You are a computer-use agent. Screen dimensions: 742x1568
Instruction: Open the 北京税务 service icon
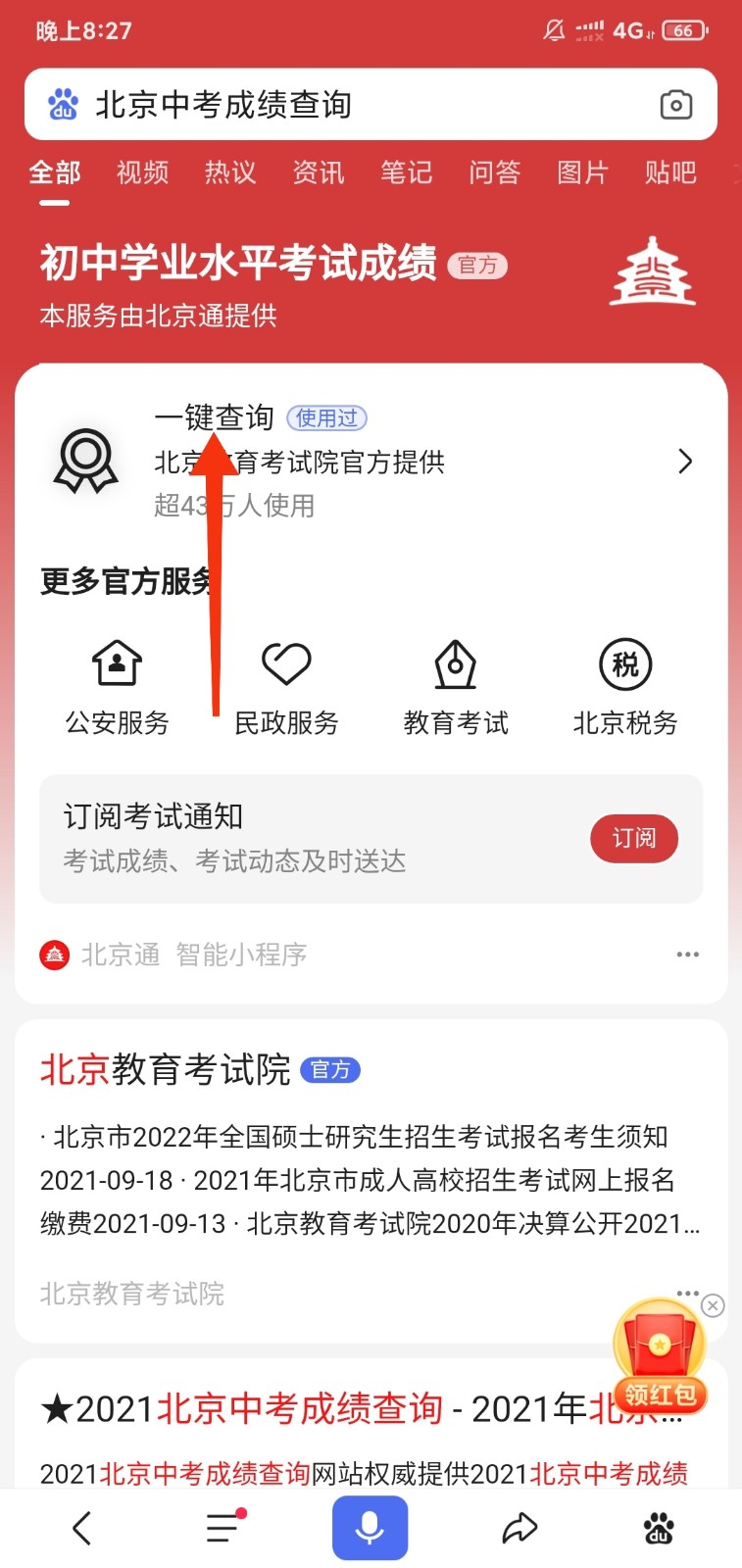(624, 684)
